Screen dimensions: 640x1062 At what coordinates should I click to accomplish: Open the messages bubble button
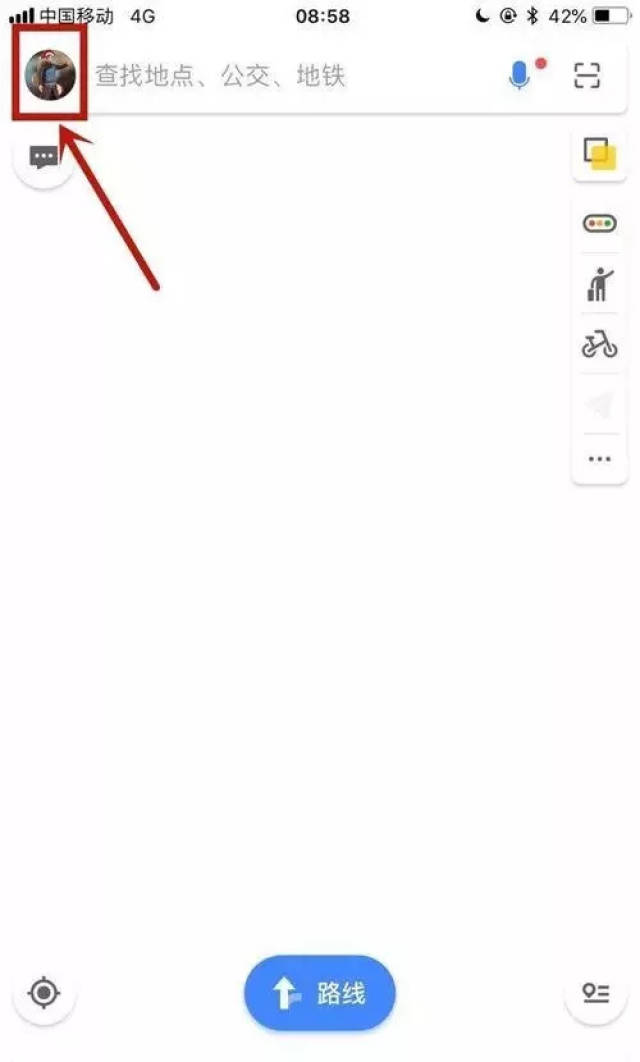click(43, 157)
